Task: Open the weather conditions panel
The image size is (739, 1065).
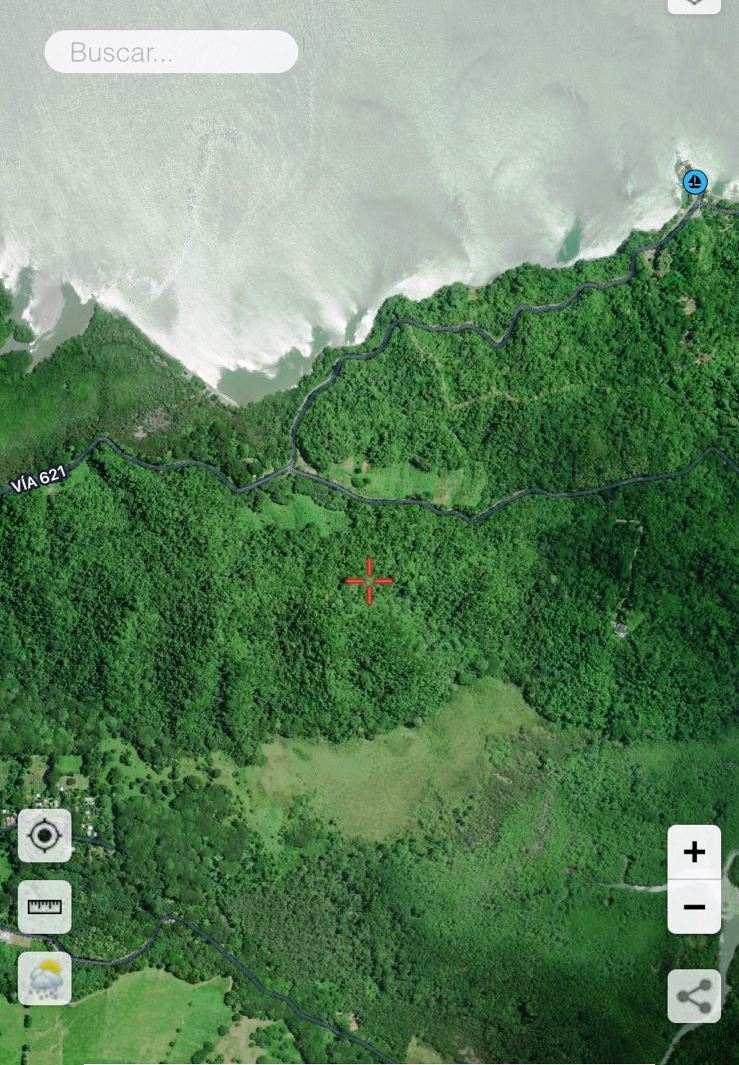Action: 44,979
